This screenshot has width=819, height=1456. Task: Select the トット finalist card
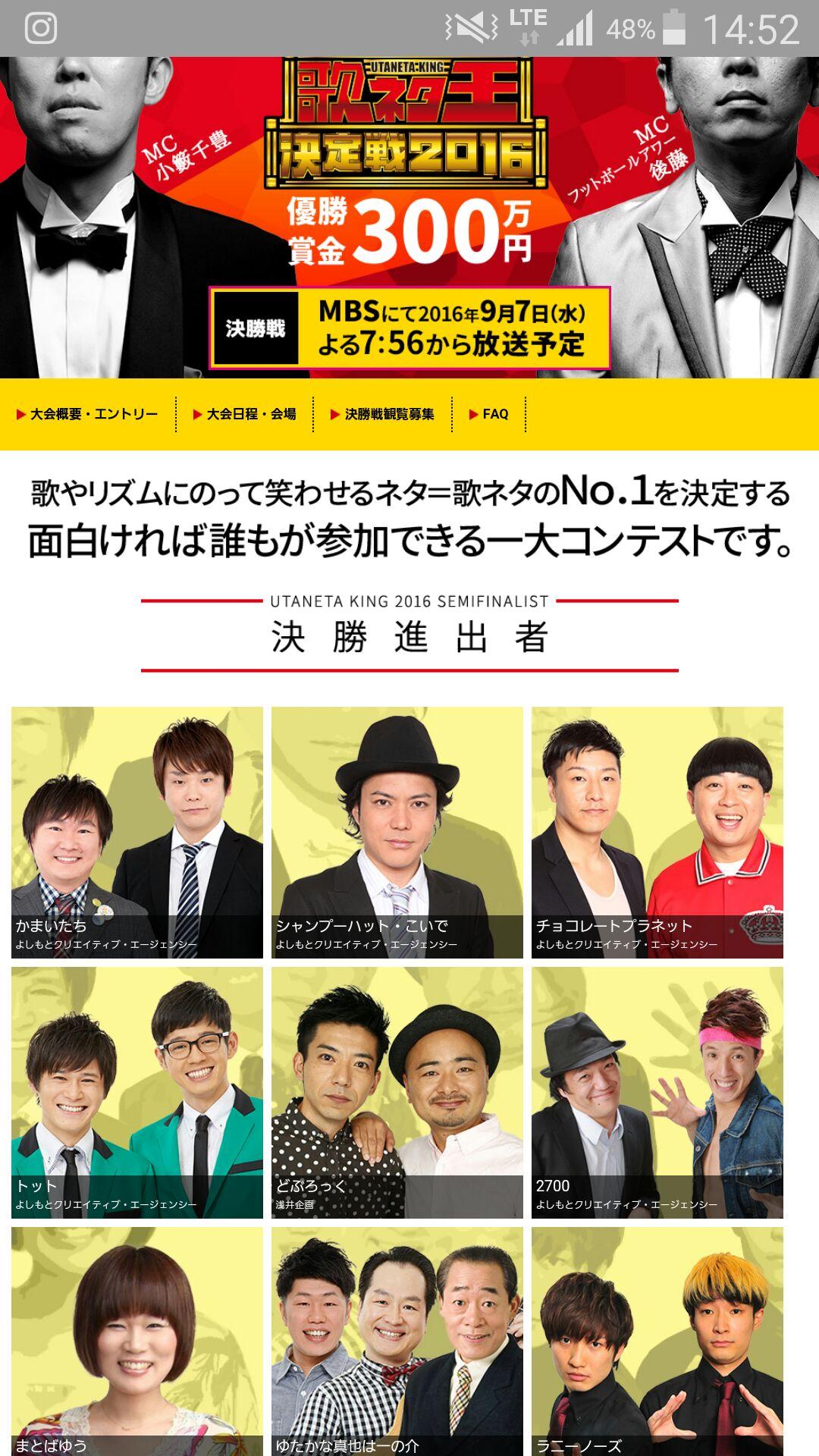[137, 1092]
